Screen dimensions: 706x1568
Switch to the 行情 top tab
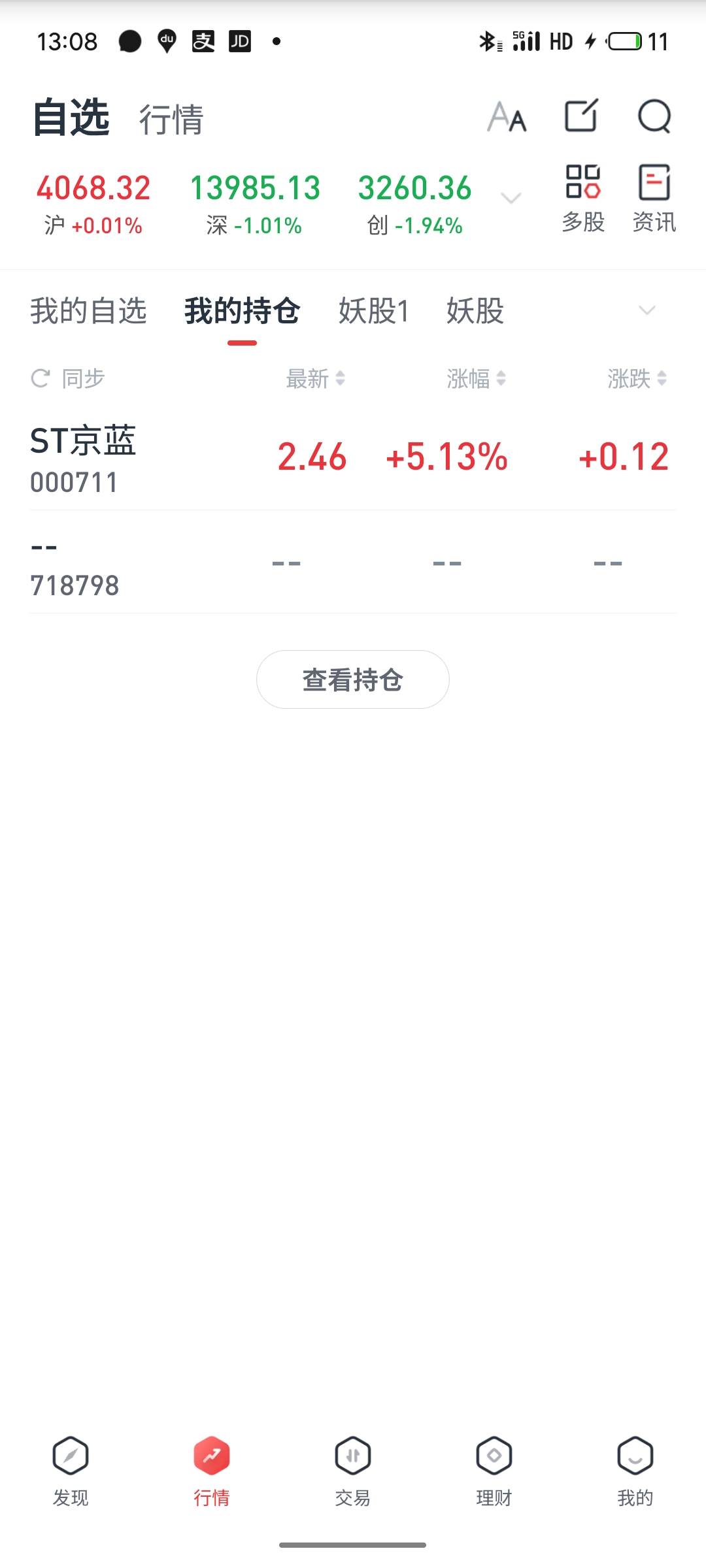(171, 120)
